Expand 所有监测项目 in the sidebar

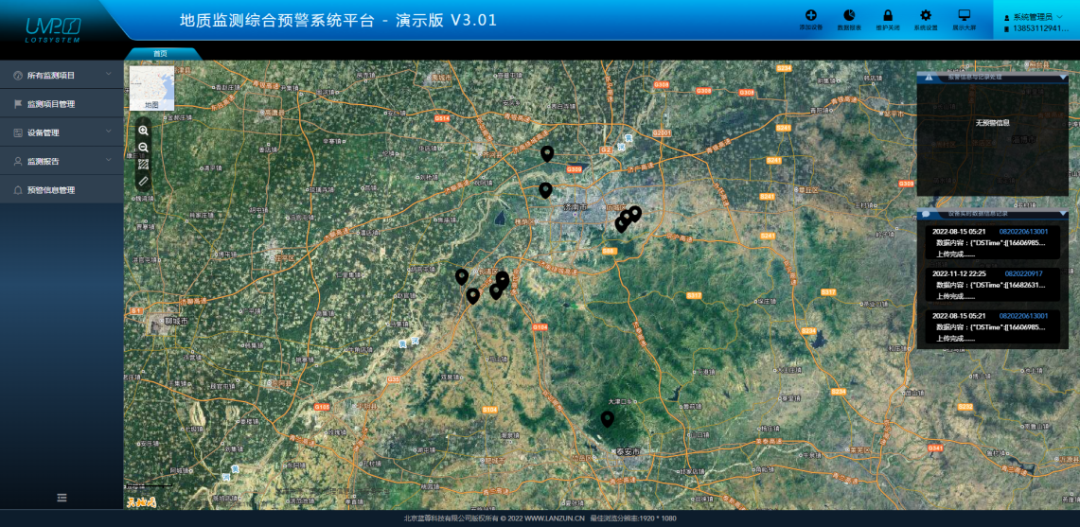[60, 75]
